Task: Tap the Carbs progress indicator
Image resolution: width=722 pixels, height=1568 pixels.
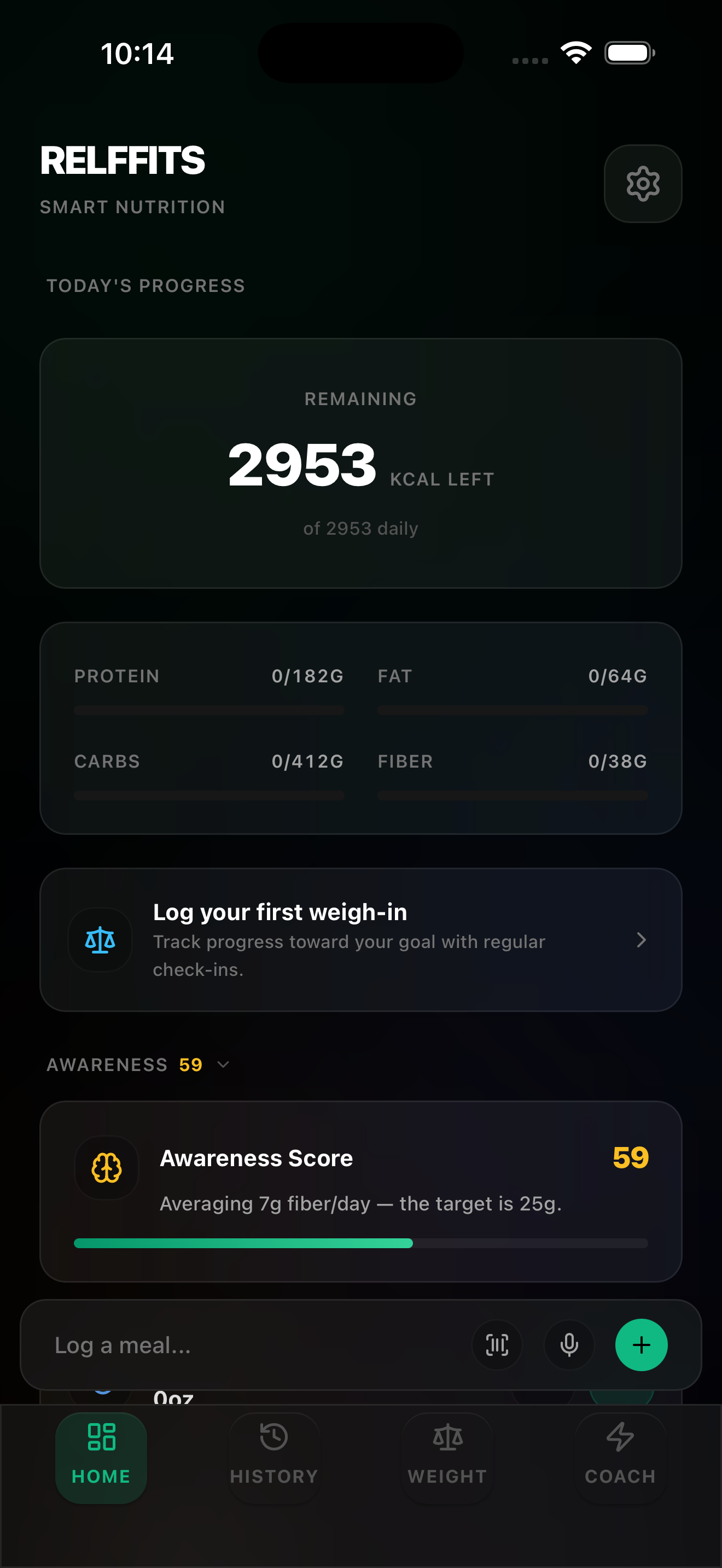Action: (x=209, y=795)
